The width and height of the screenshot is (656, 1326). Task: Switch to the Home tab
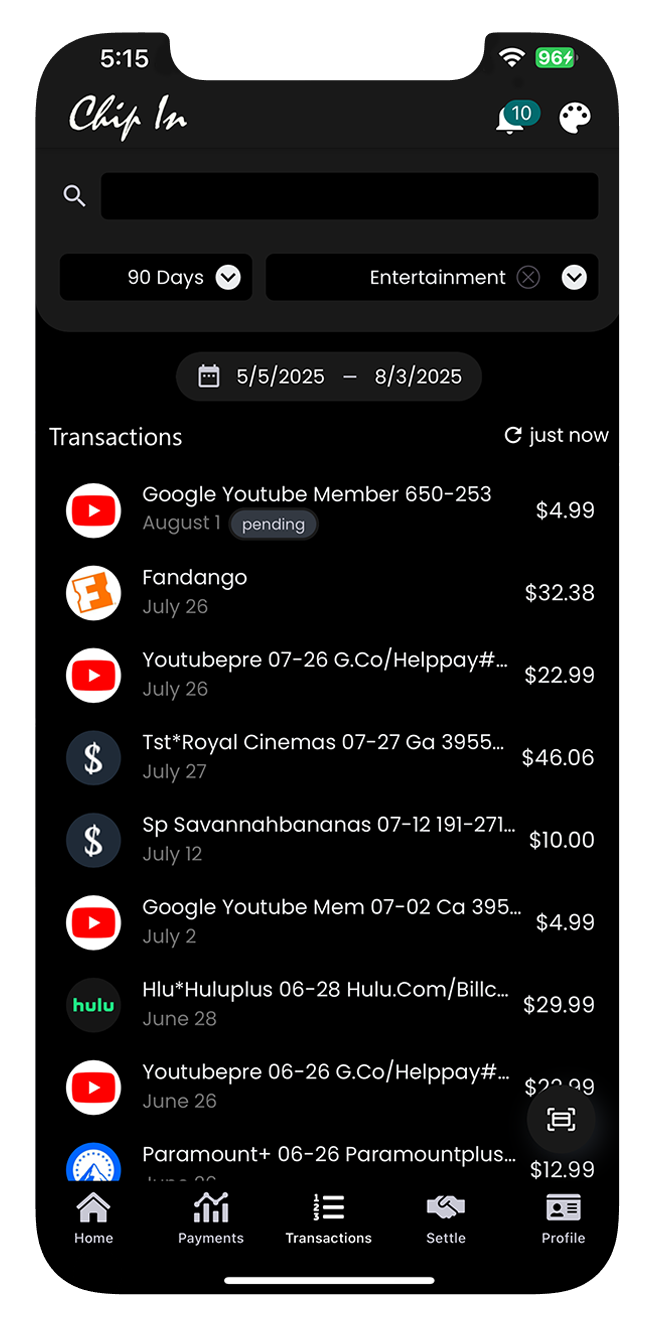[x=93, y=1218]
